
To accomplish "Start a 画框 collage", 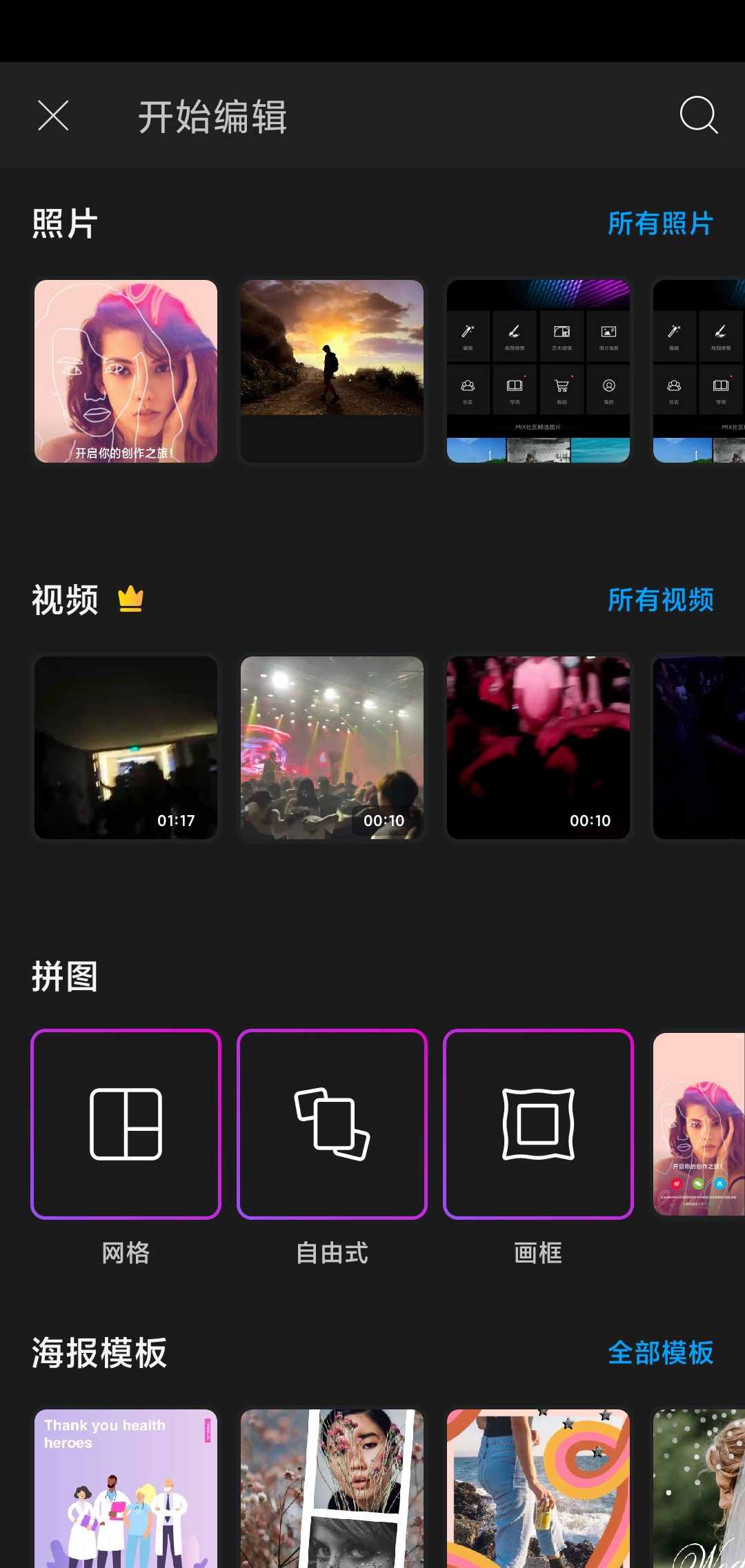I will [538, 1124].
